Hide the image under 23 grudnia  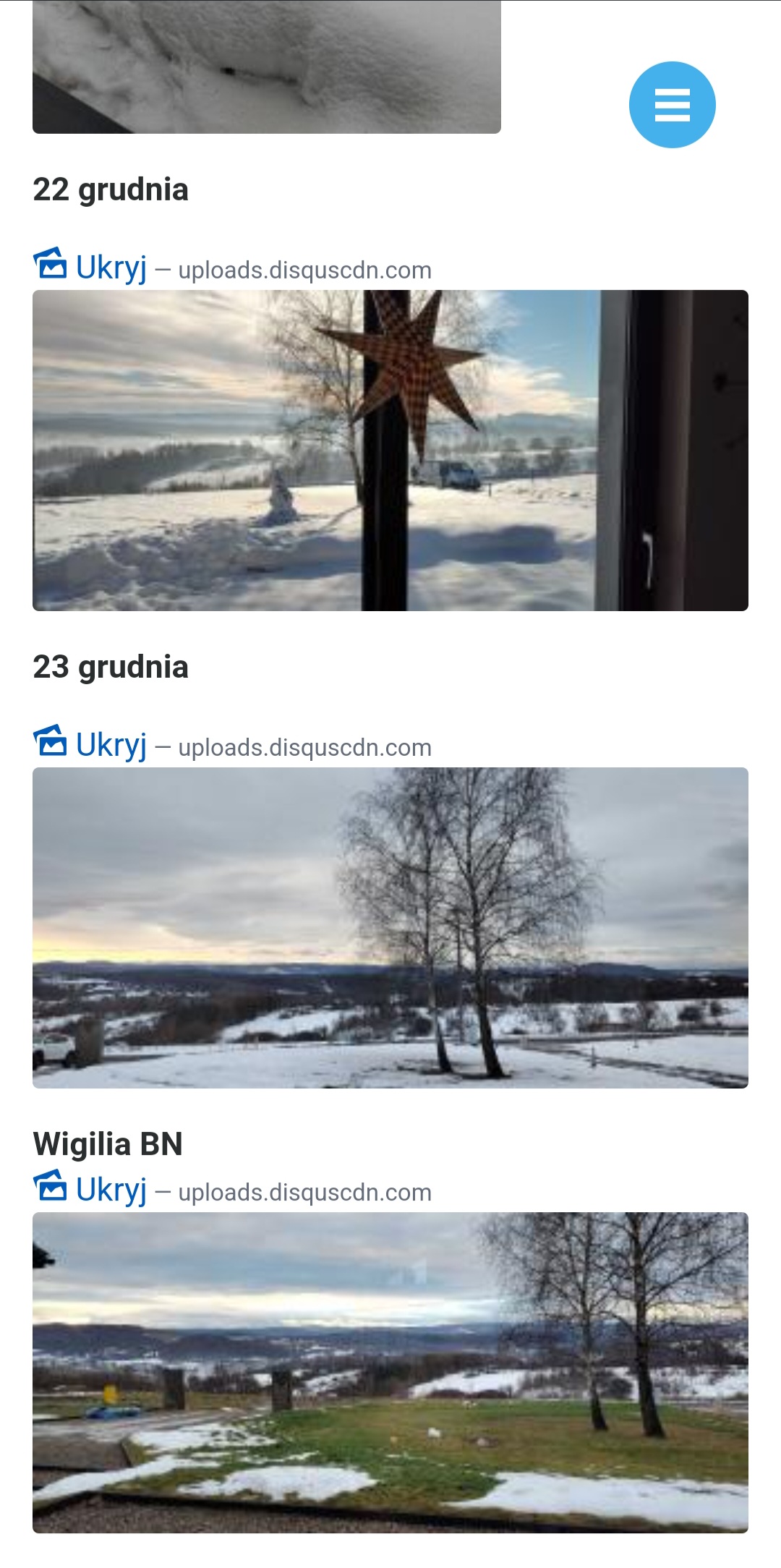(x=111, y=745)
